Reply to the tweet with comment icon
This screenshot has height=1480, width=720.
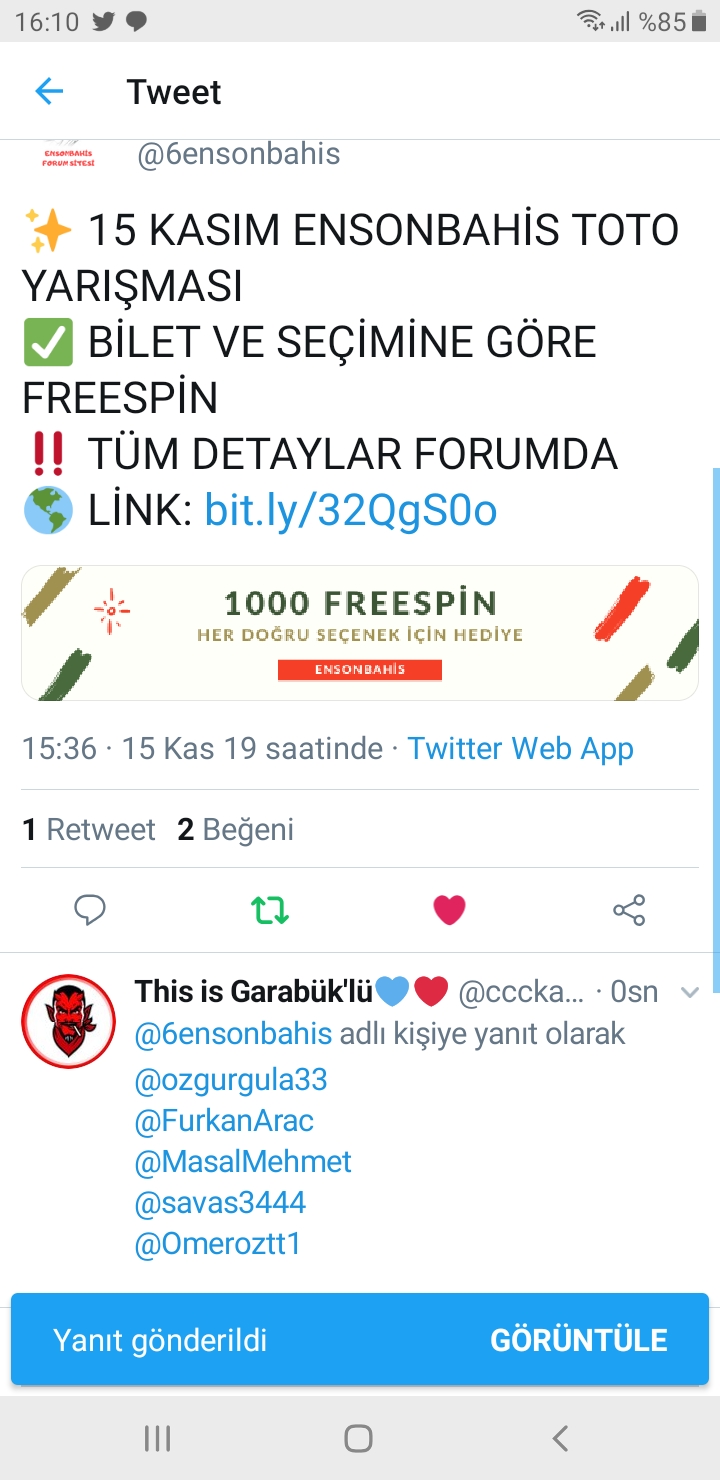tap(90, 909)
